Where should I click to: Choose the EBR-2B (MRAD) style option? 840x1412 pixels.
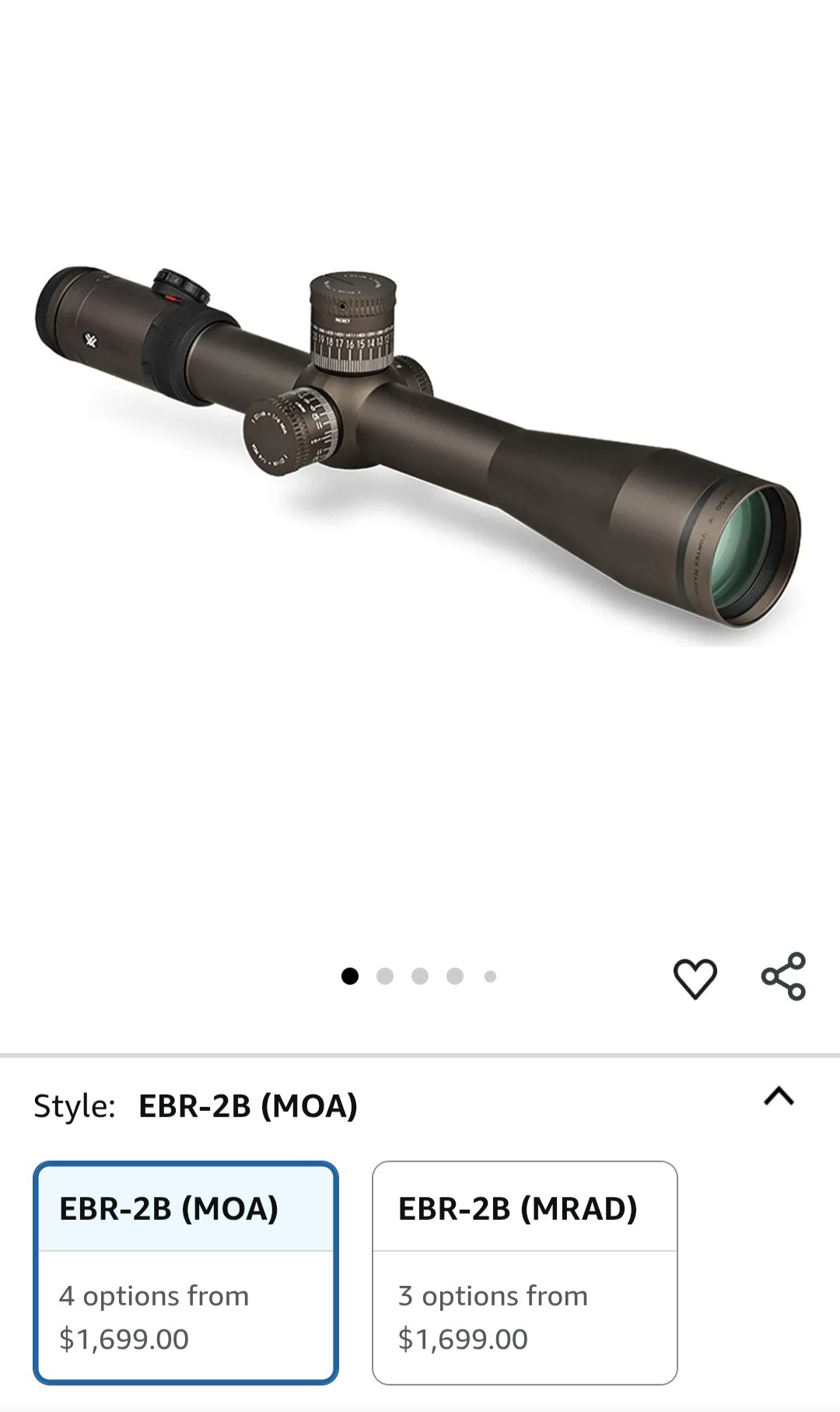pyautogui.click(x=525, y=1273)
